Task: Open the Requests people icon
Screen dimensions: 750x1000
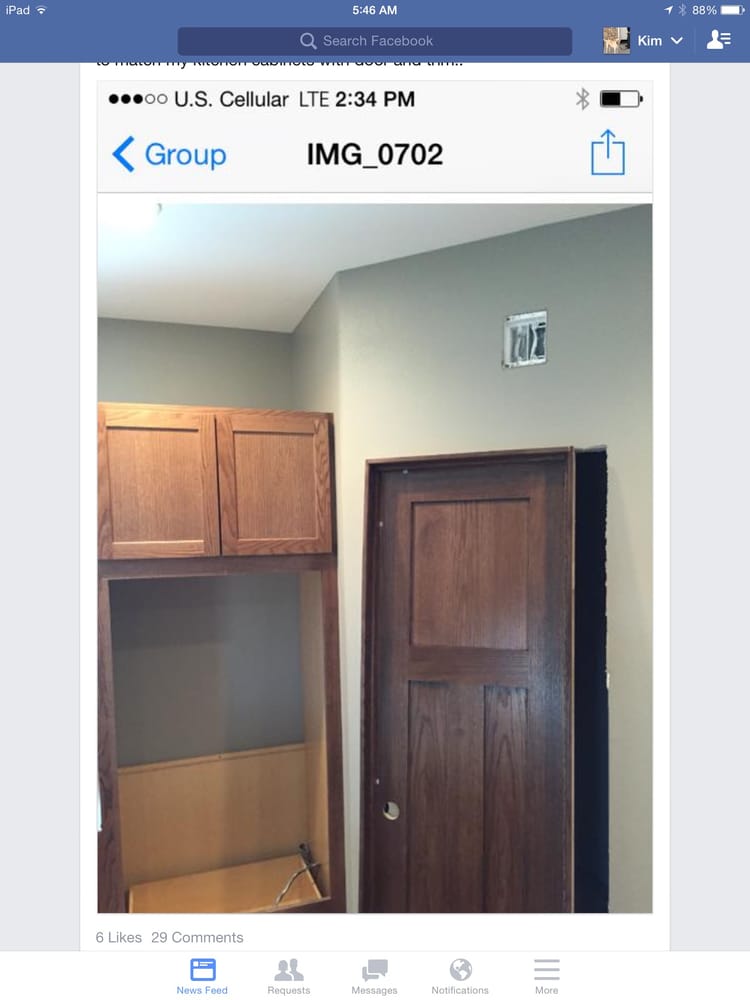Action: 289,968
